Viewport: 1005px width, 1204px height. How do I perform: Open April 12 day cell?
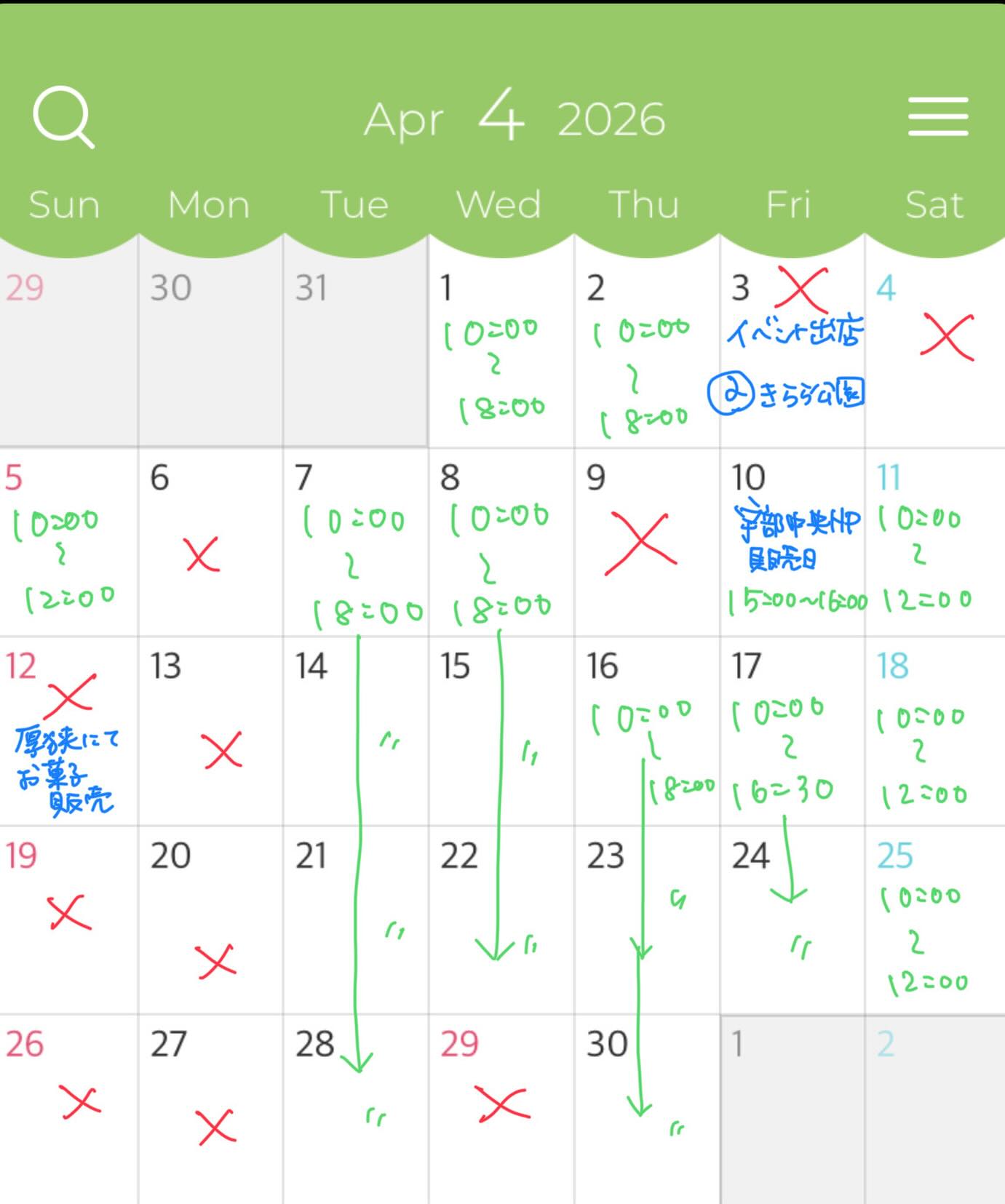pyautogui.click(x=68, y=731)
